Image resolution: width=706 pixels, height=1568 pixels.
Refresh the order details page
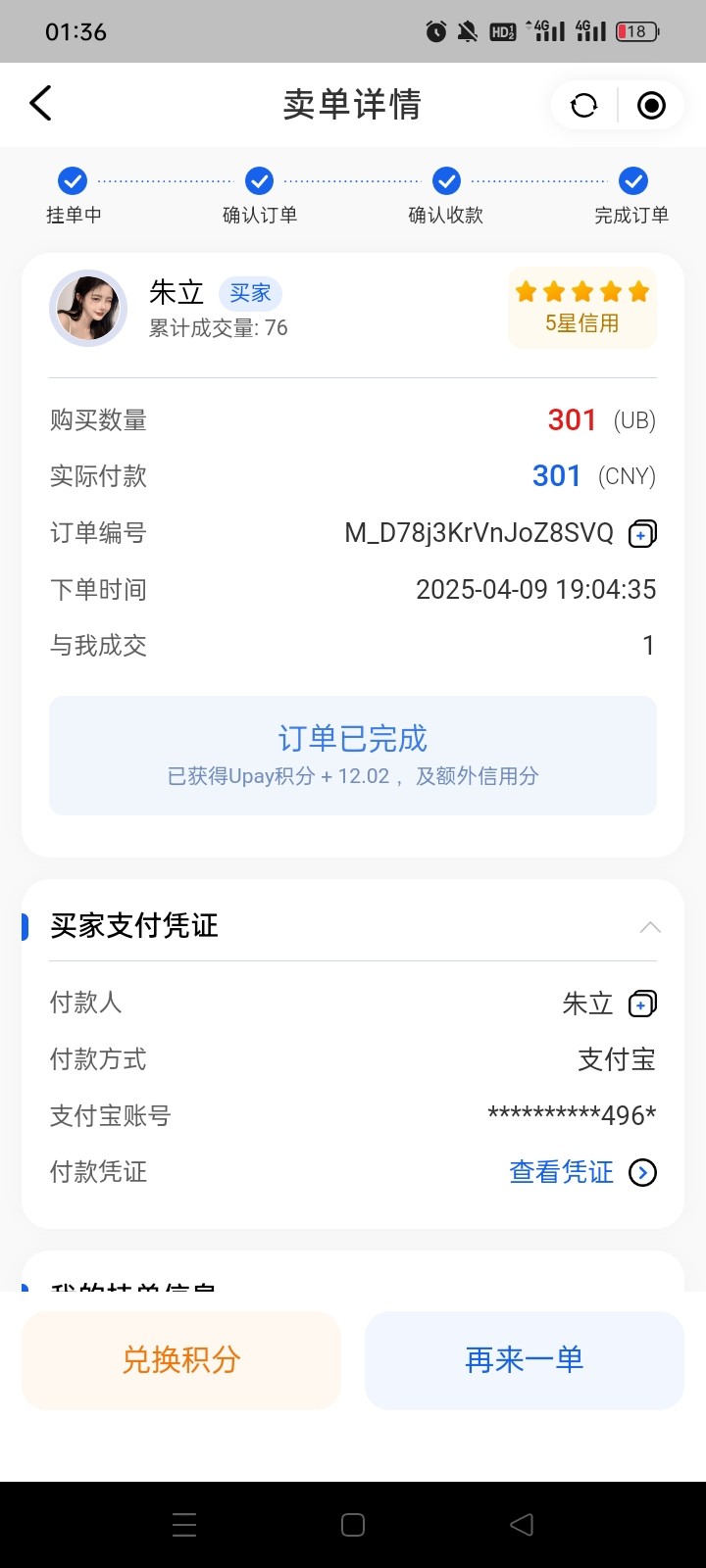[584, 105]
